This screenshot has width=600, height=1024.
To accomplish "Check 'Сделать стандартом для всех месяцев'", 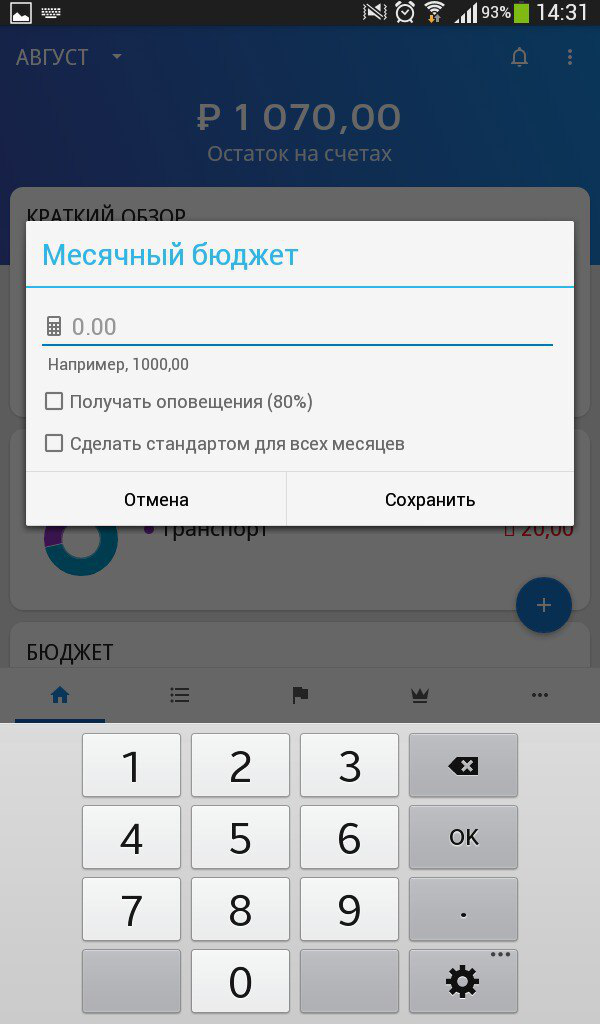I will pos(54,443).
